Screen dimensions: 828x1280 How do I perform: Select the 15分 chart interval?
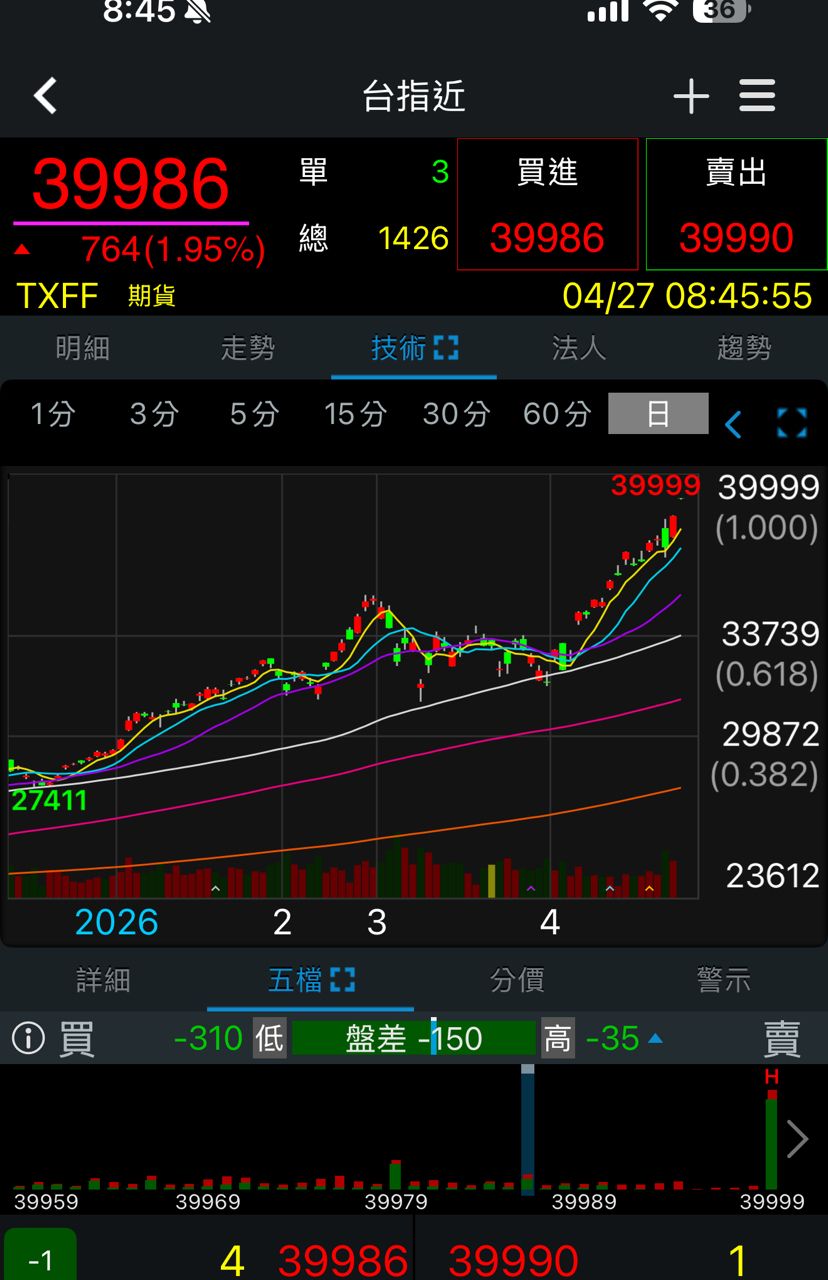[x=355, y=414]
